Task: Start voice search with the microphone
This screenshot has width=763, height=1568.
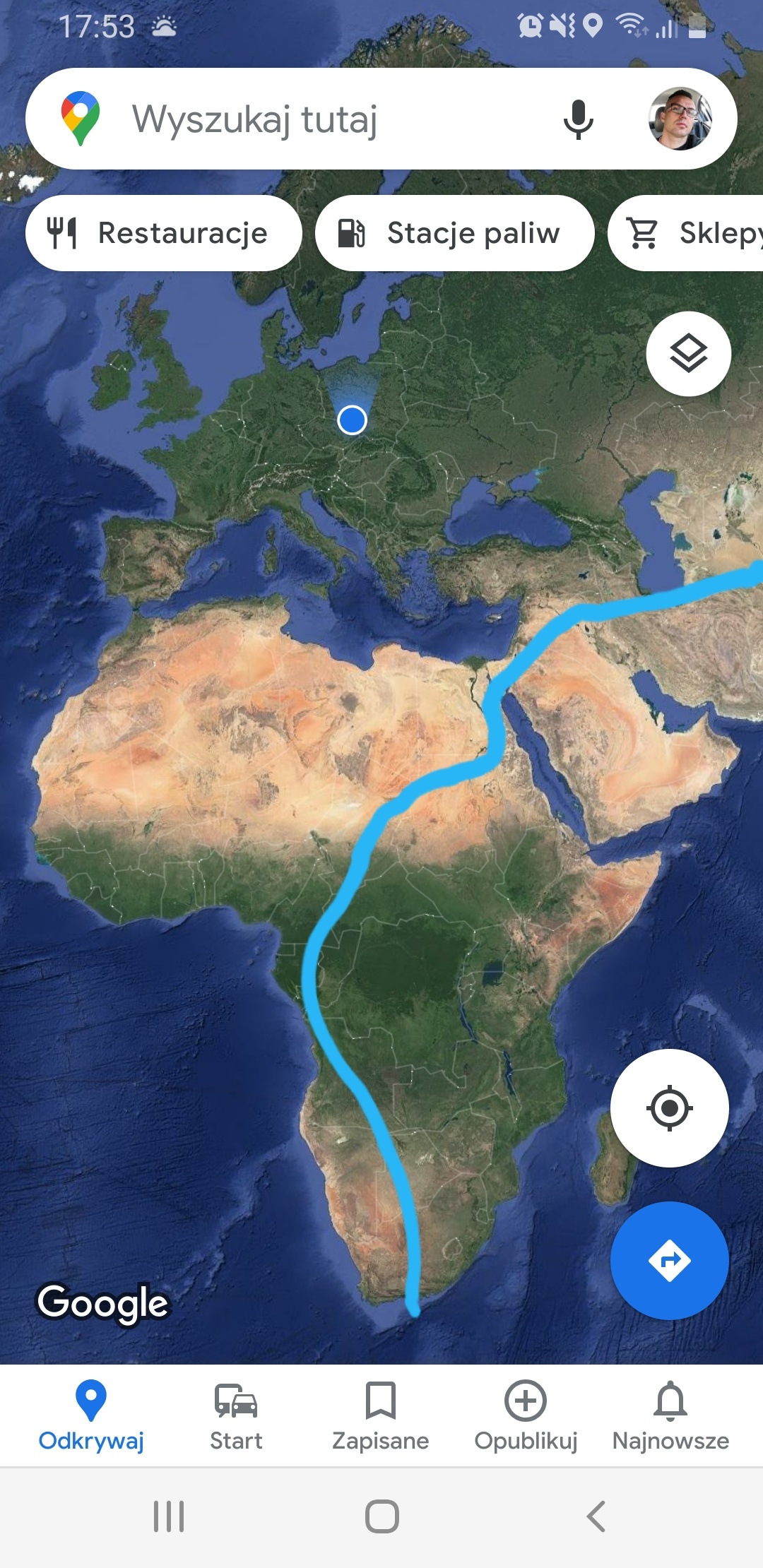Action: pos(578,119)
